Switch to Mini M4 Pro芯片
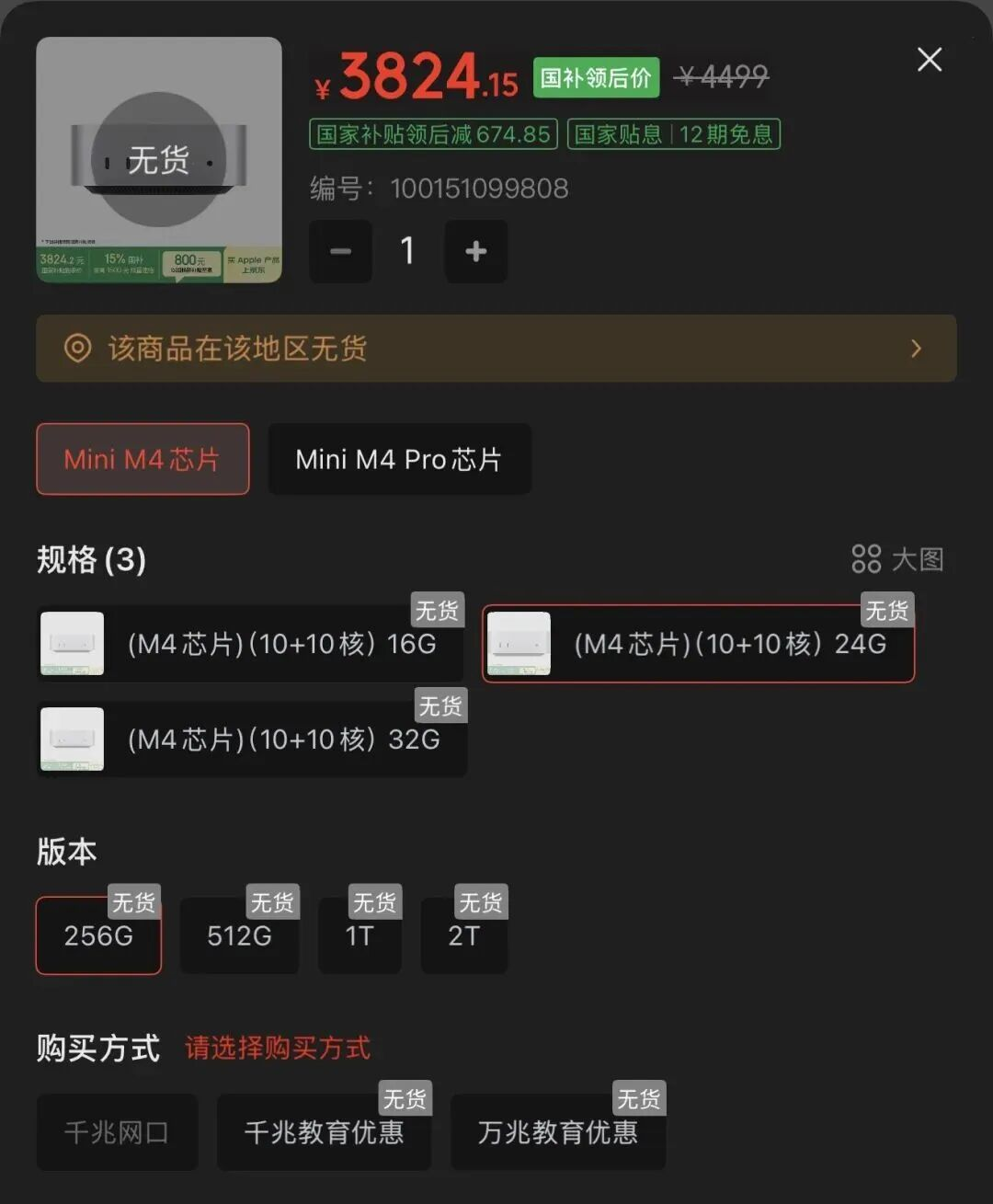This screenshot has height=1204, width=993. (398, 459)
